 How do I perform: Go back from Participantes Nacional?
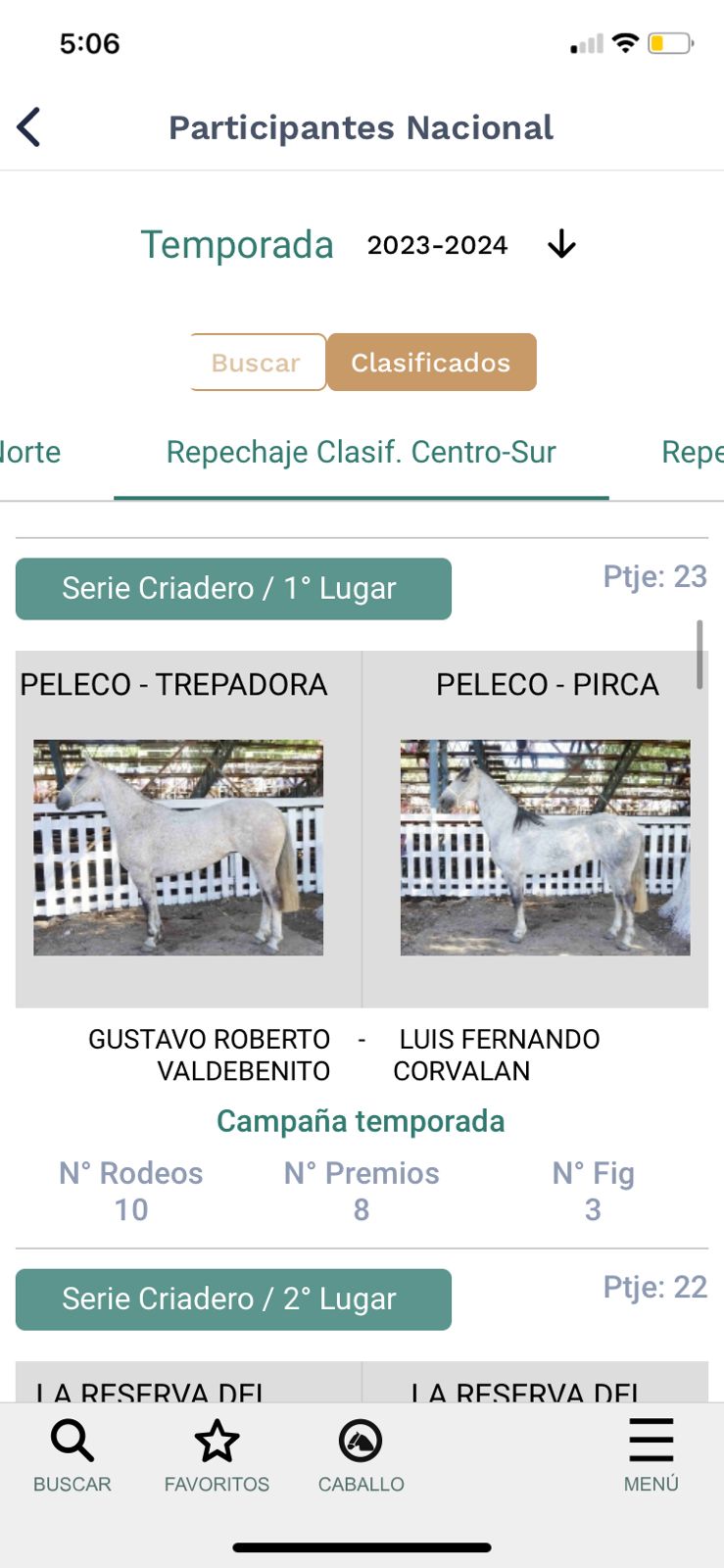pos(29,127)
